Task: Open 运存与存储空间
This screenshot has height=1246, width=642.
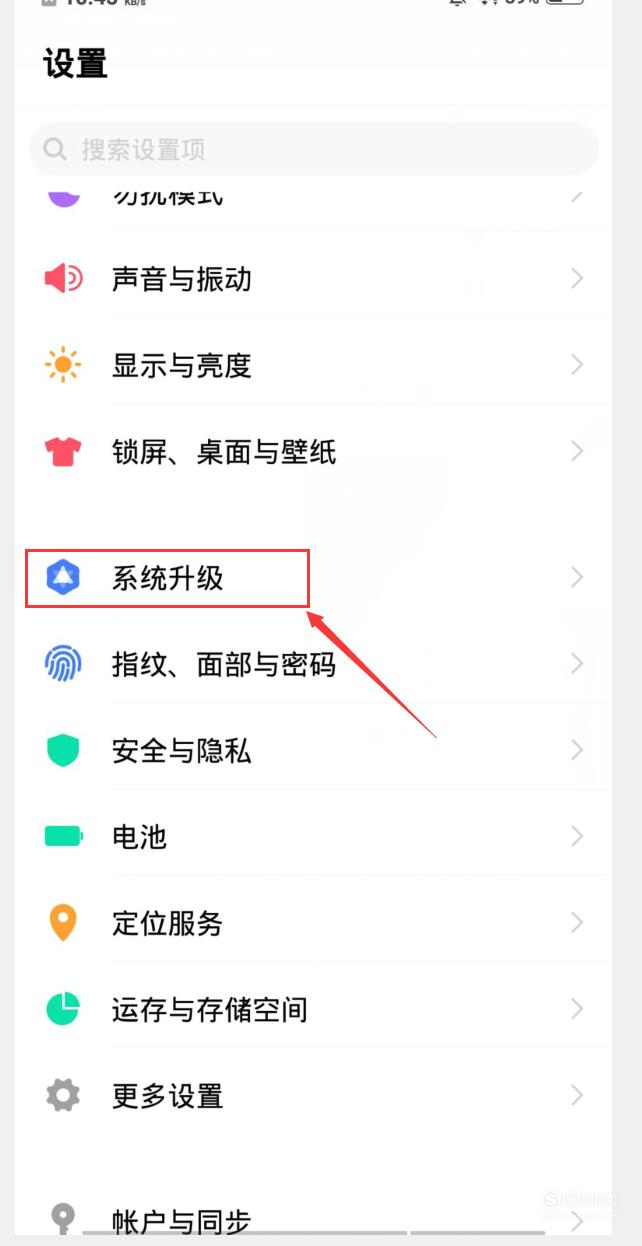Action: [x=314, y=1009]
